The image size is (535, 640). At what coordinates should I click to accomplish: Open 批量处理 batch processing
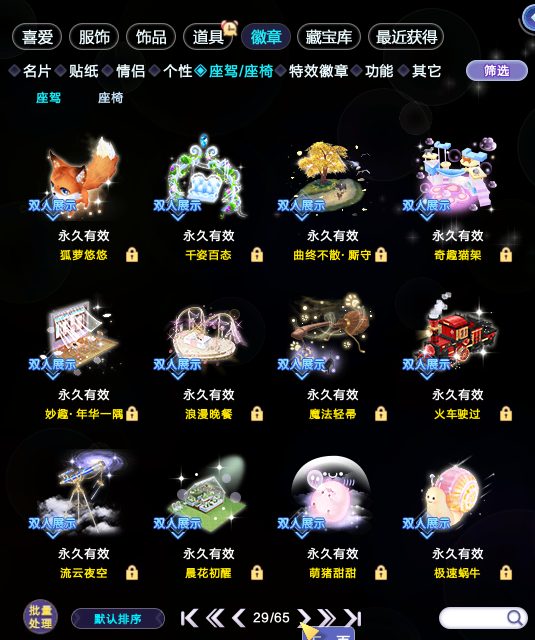coord(40,617)
